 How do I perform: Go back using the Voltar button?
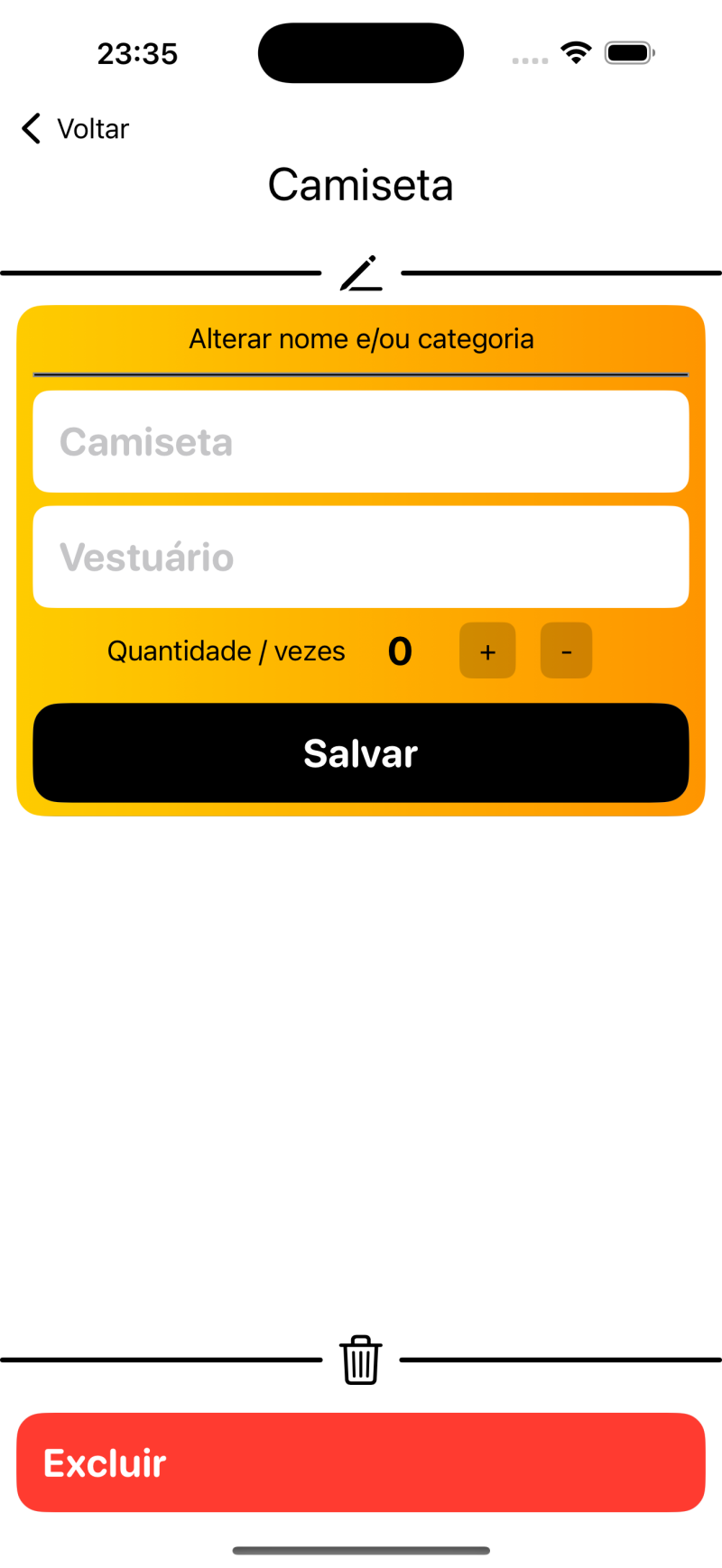tap(76, 129)
